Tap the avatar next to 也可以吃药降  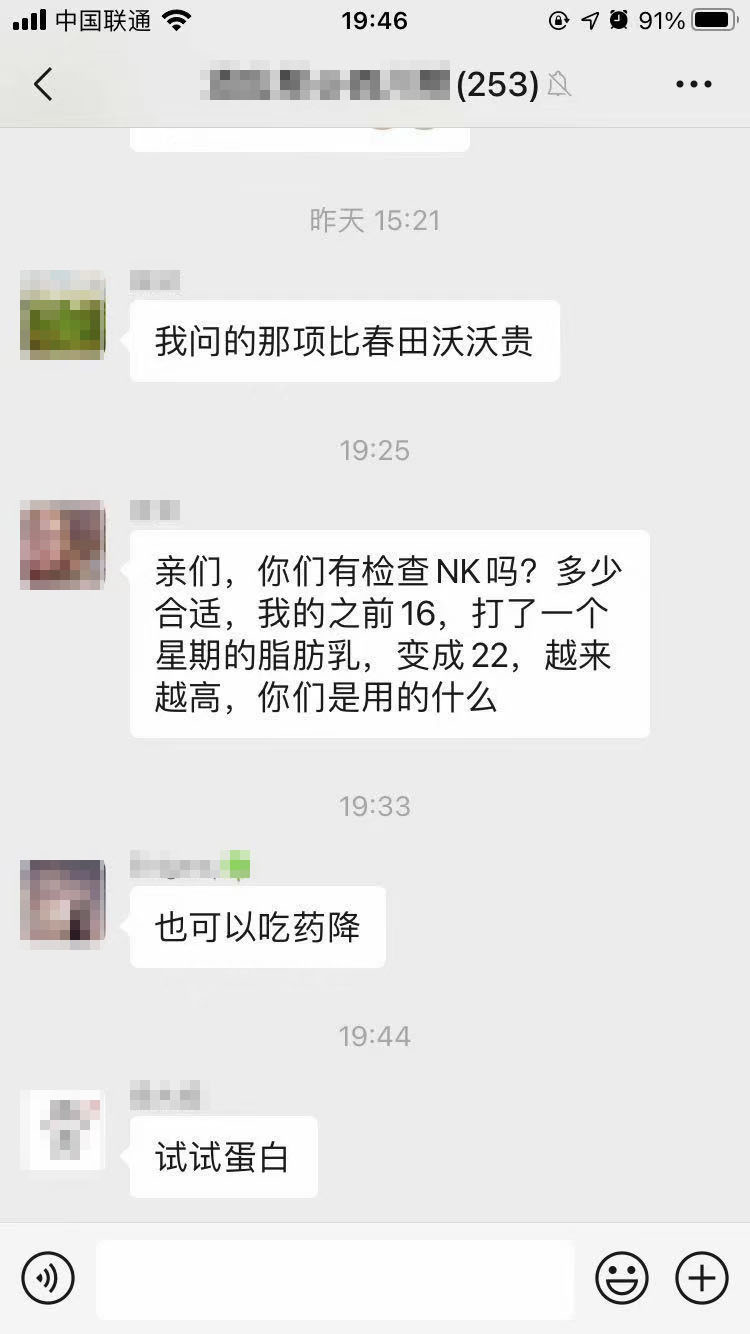(61, 902)
